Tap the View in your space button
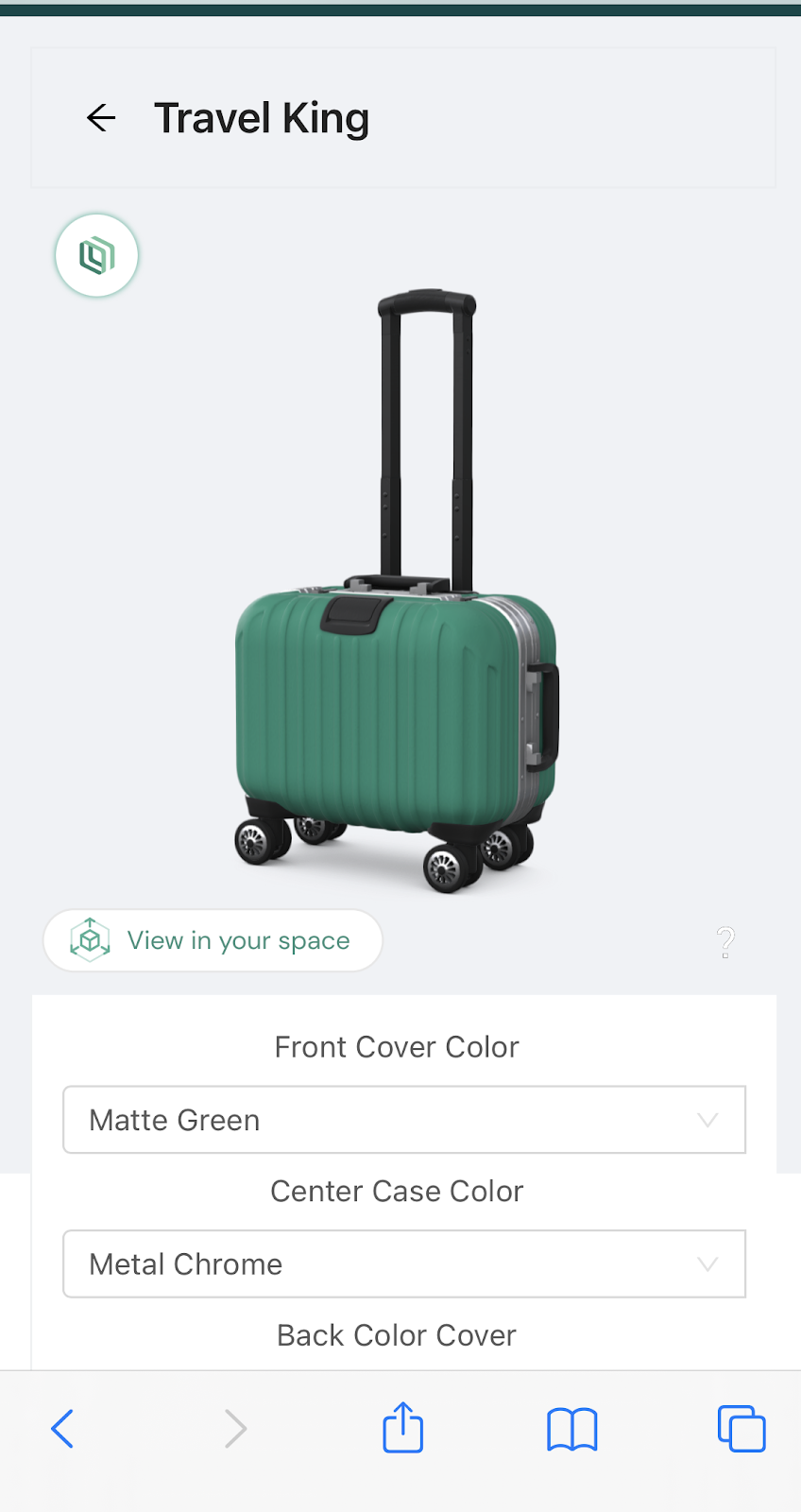 tap(212, 940)
